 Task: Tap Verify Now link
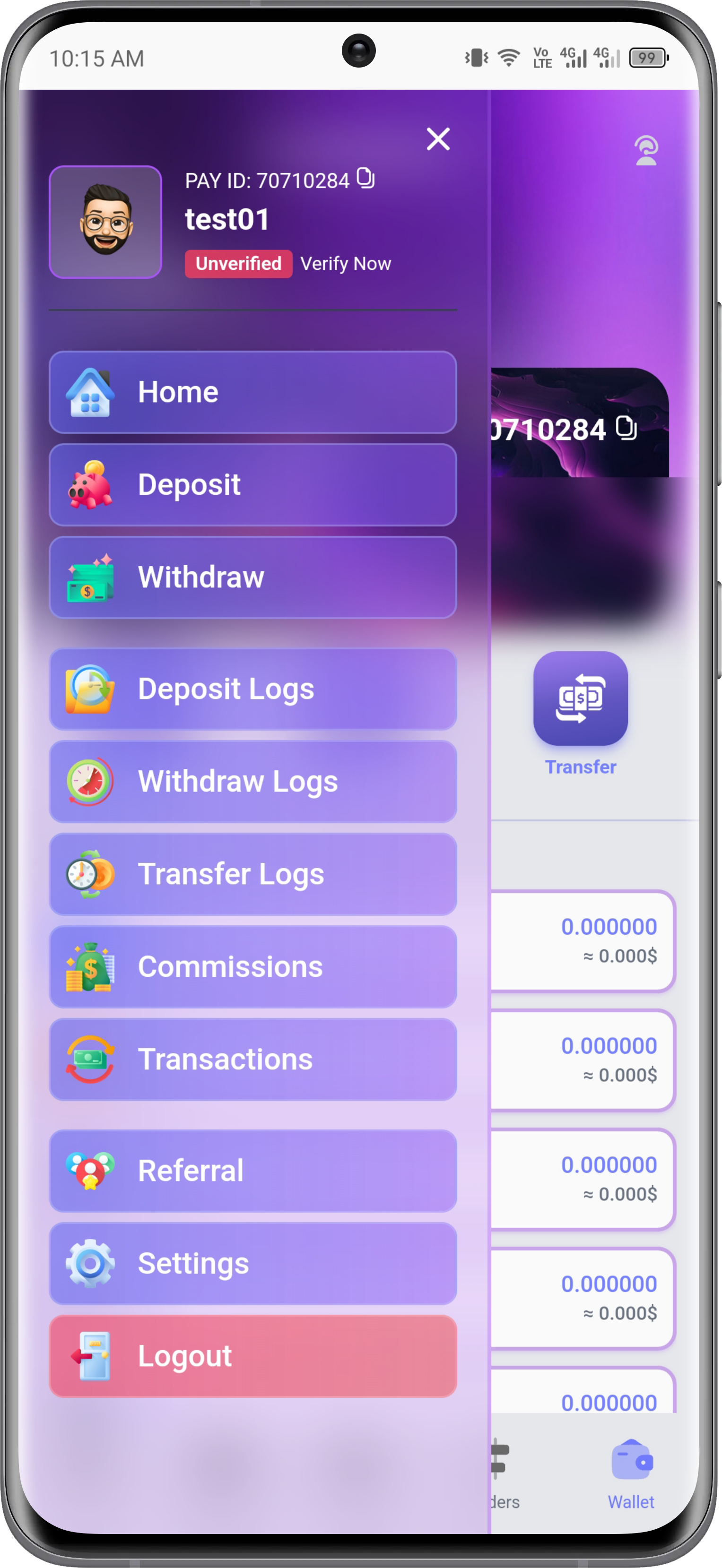345,264
